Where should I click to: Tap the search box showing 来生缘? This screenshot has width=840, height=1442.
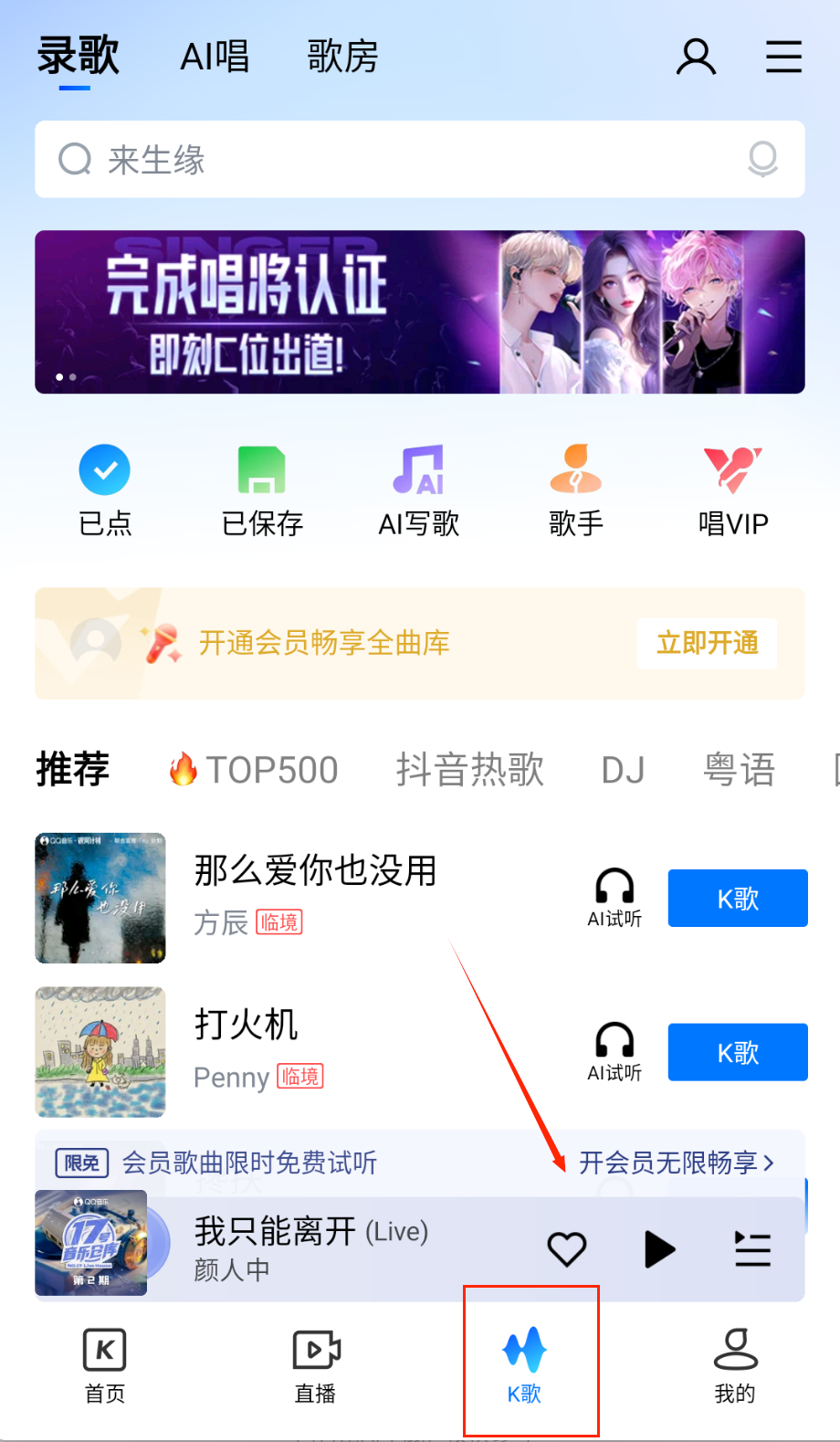pos(402,160)
